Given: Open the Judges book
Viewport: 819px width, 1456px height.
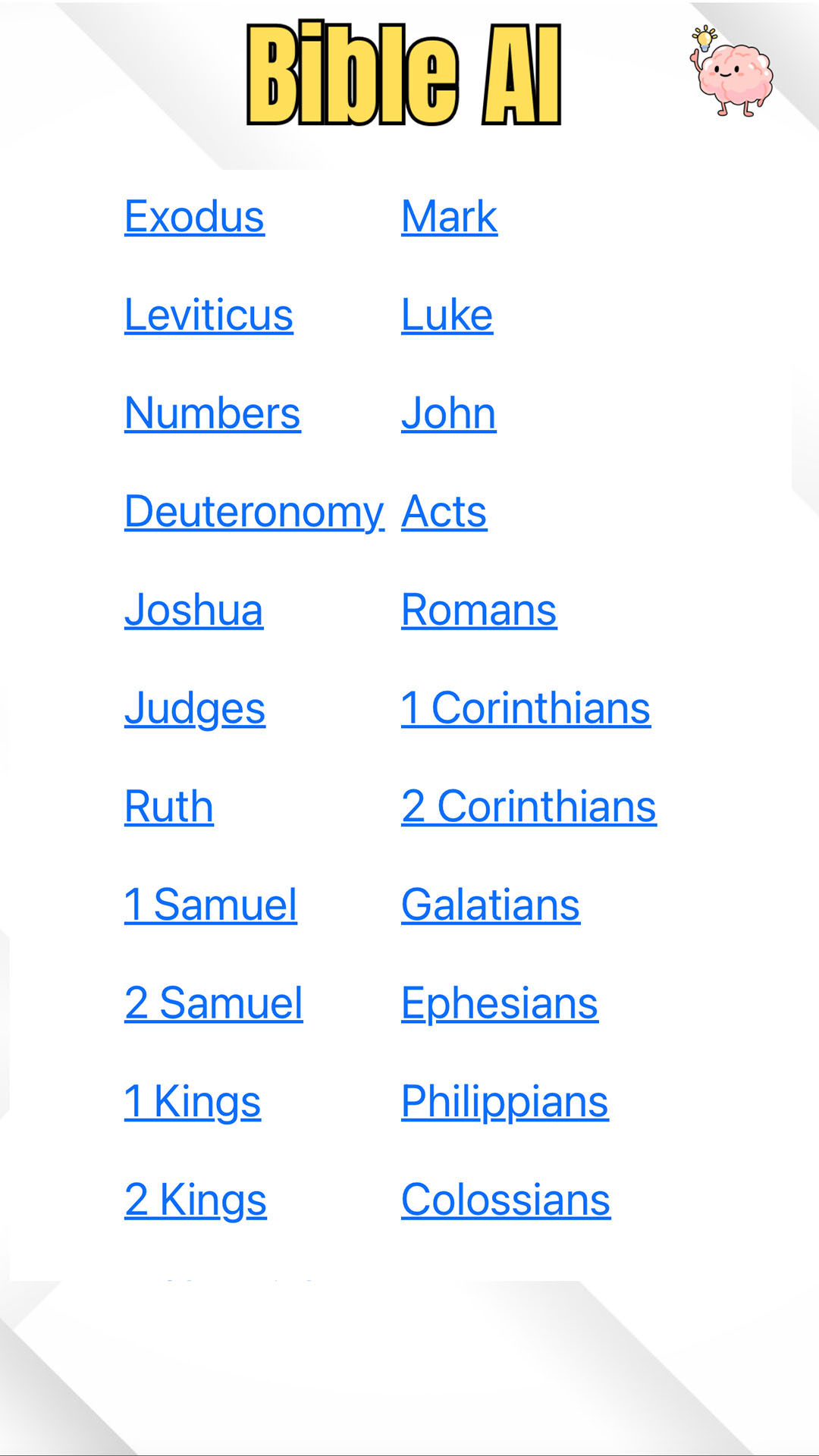Looking at the screenshot, I should 194,708.
